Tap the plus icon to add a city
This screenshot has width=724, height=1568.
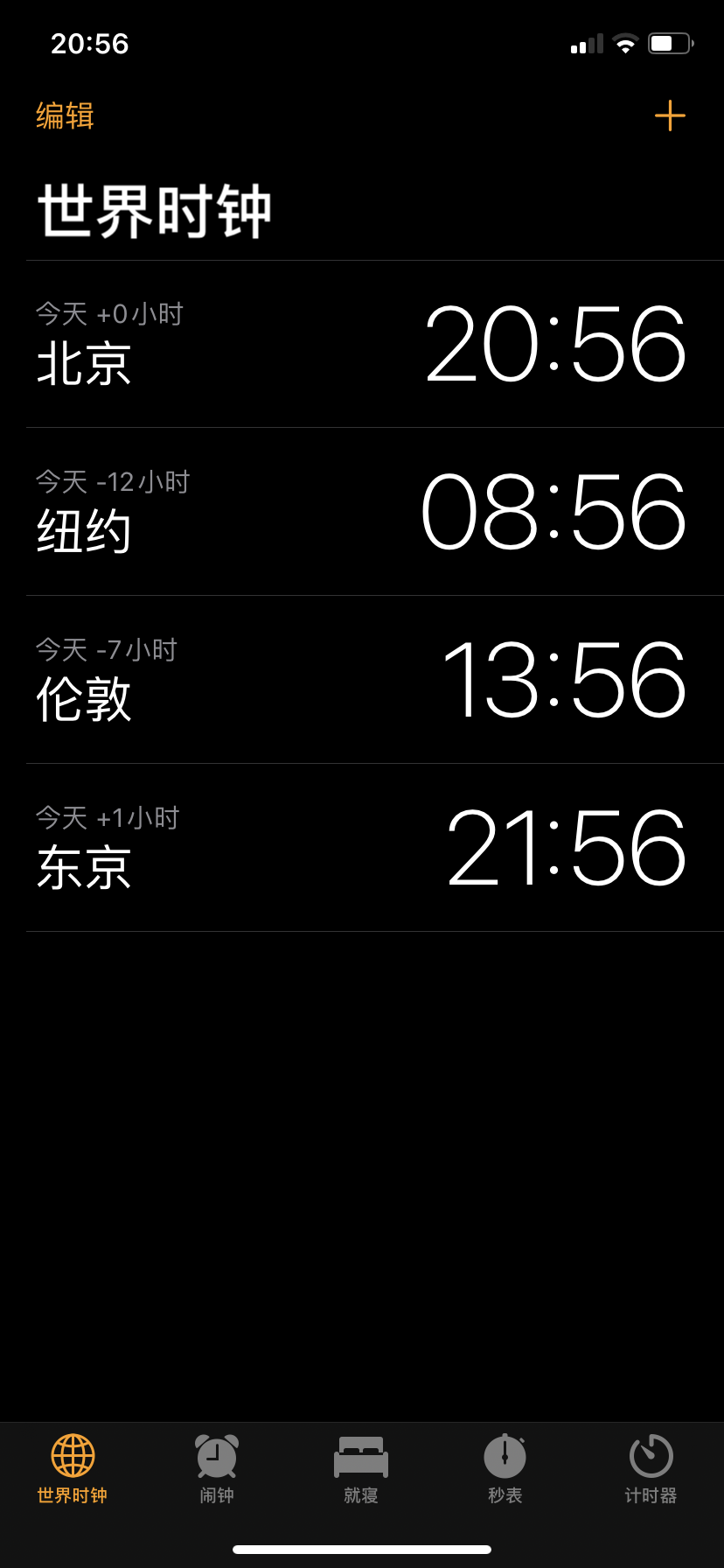click(670, 115)
